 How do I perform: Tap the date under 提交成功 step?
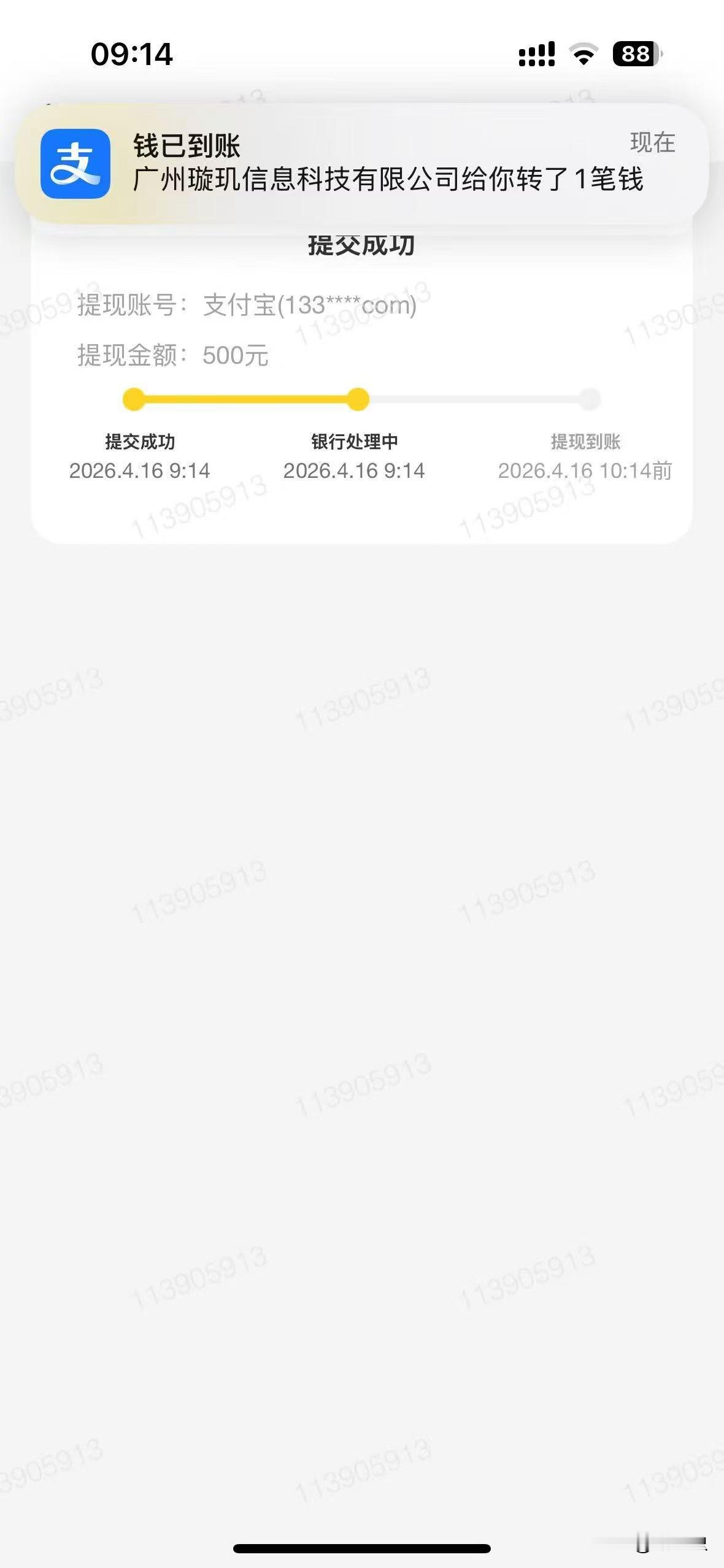(x=139, y=471)
